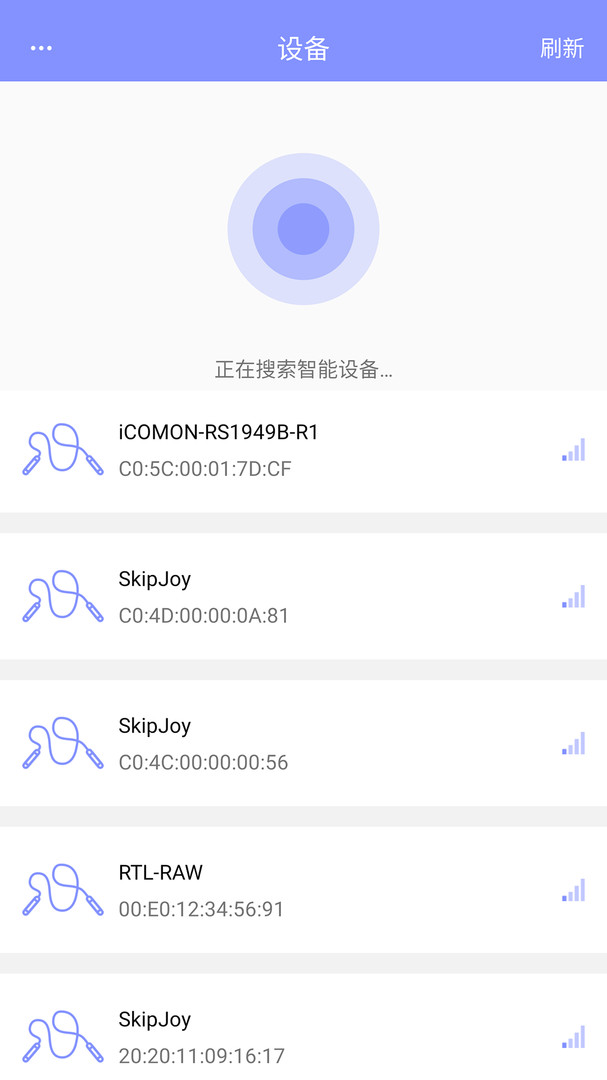The image size is (607, 1080).
Task: Select the iCOMON-RS1949B-R1 device
Action: click(303, 451)
